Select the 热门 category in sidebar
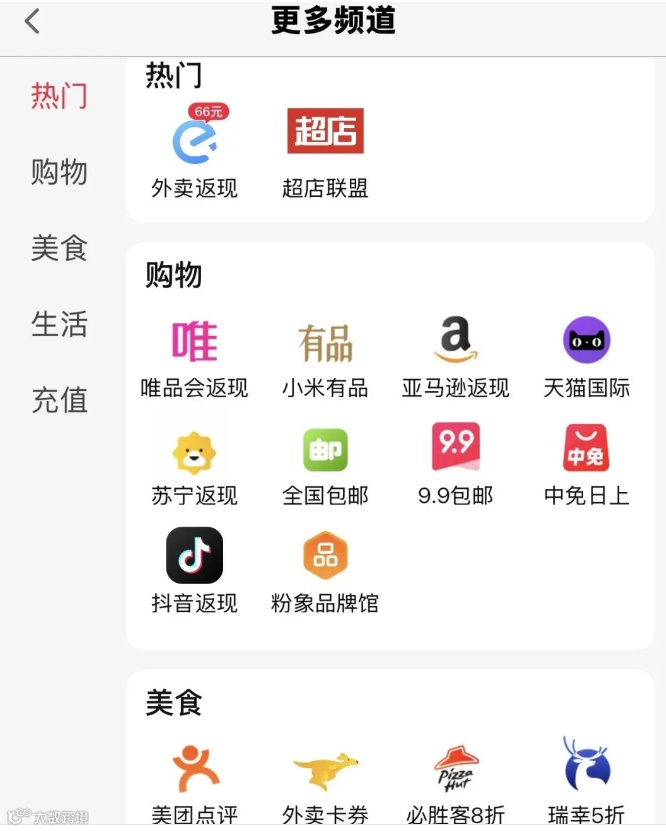666x831 pixels. point(59,96)
